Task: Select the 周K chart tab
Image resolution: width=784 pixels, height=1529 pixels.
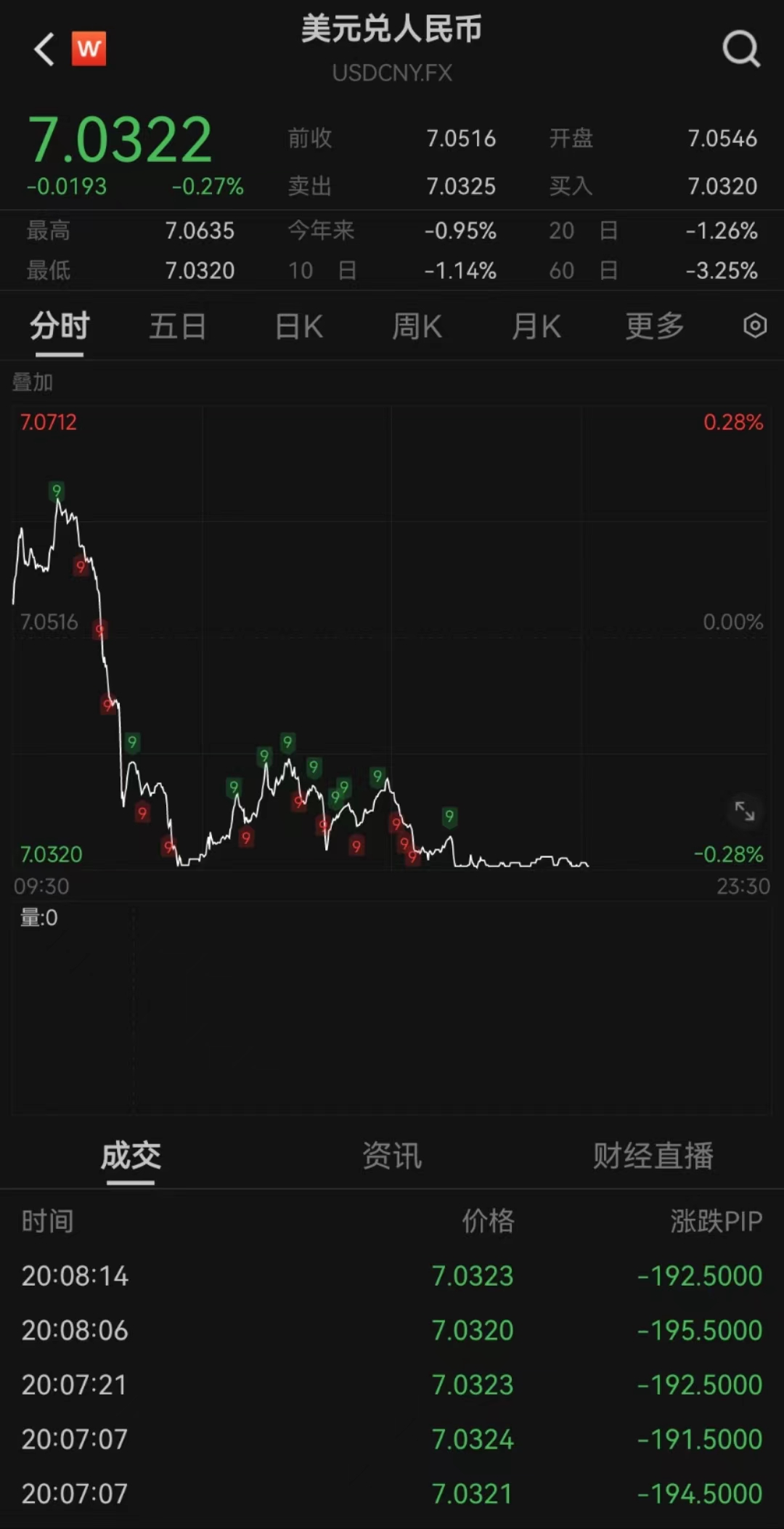Action: [417, 327]
